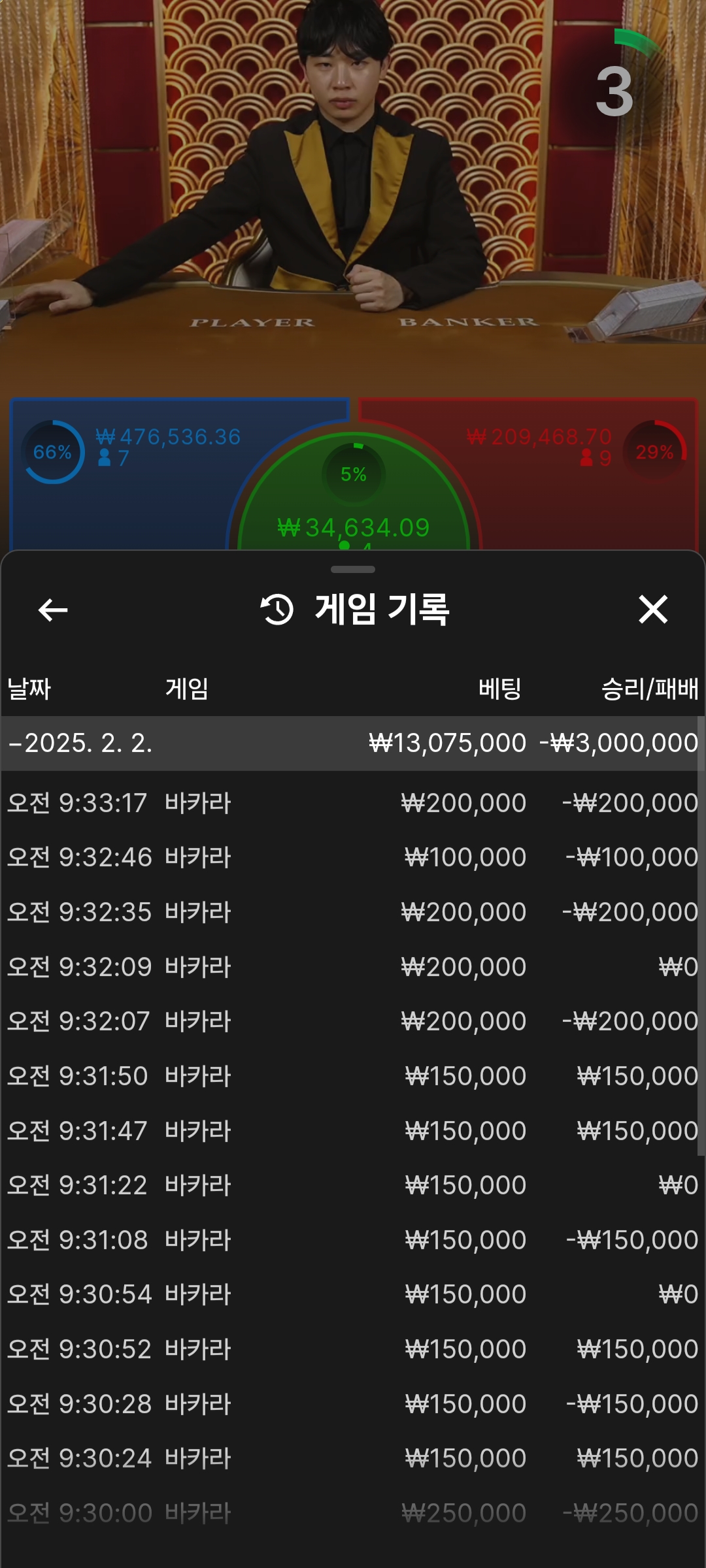Open the 오전 9:30:28 바카라 record
Image resolution: width=706 pixels, height=1568 pixels.
tap(353, 1404)
